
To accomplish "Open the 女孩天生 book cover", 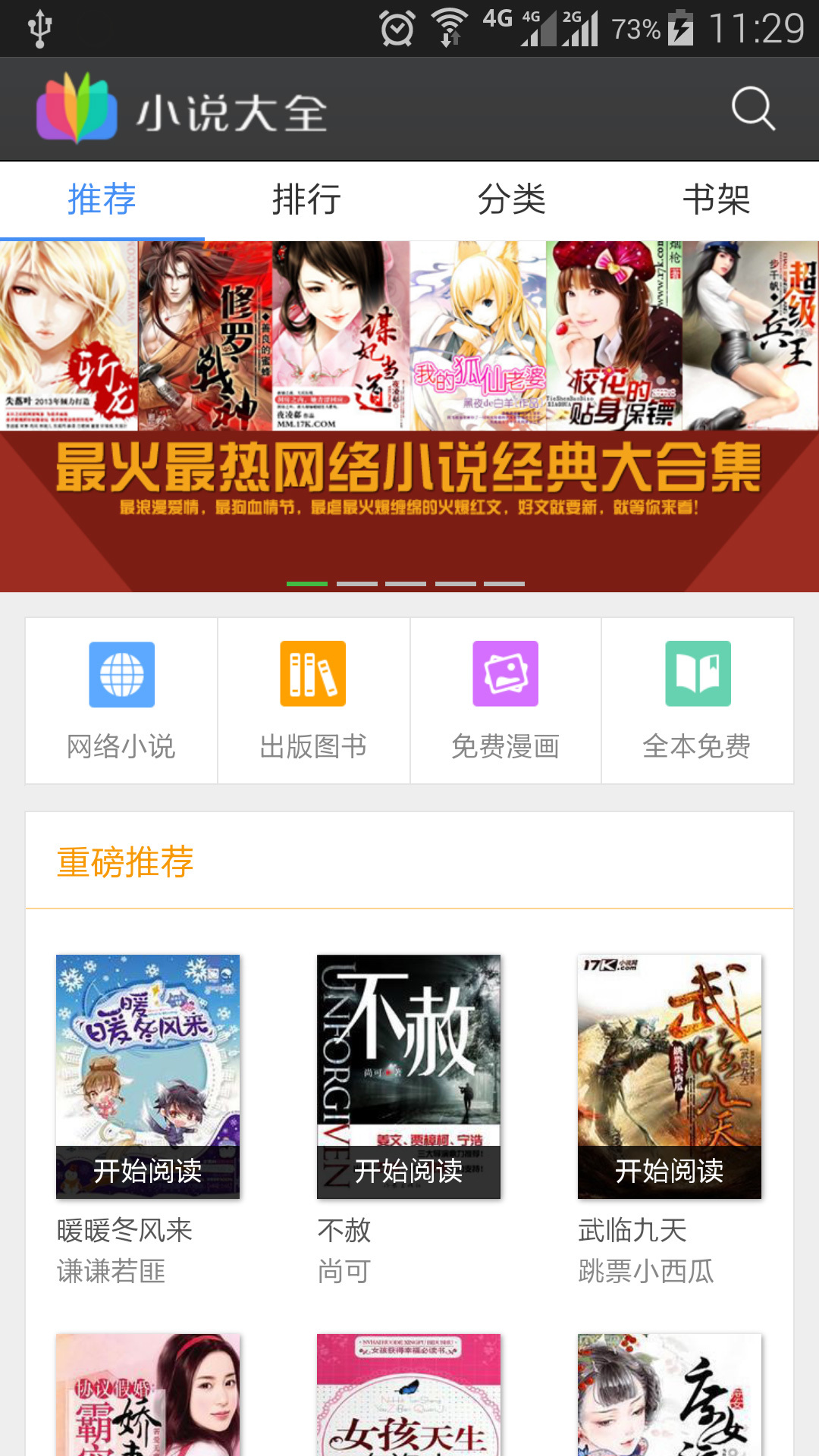I will point(409,1395).
